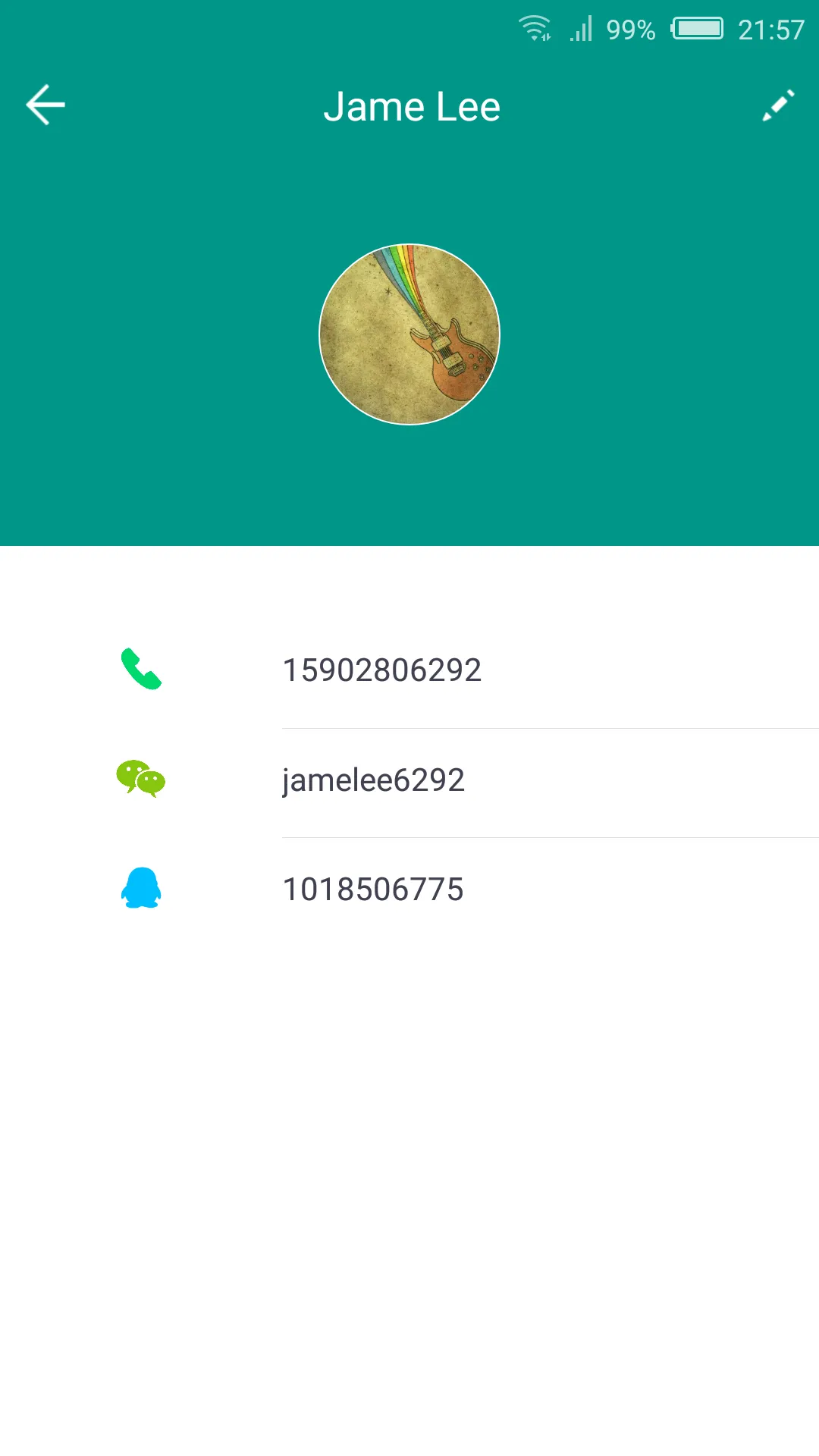Tap the divider below the phone number row
This screenshot has width=819, height=1456.
(550, 726)
